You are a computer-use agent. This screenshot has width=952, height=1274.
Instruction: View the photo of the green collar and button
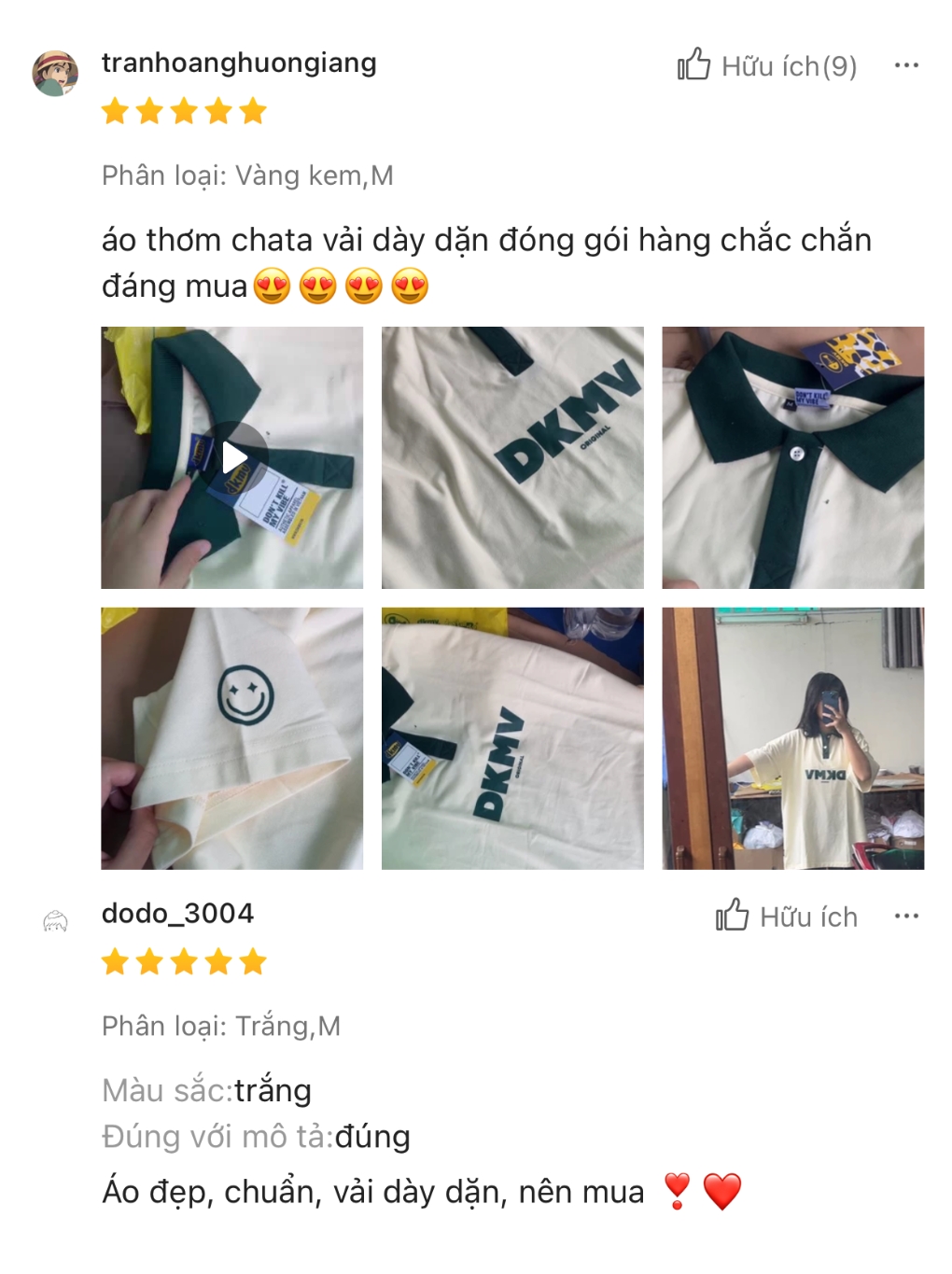[792, 457]
